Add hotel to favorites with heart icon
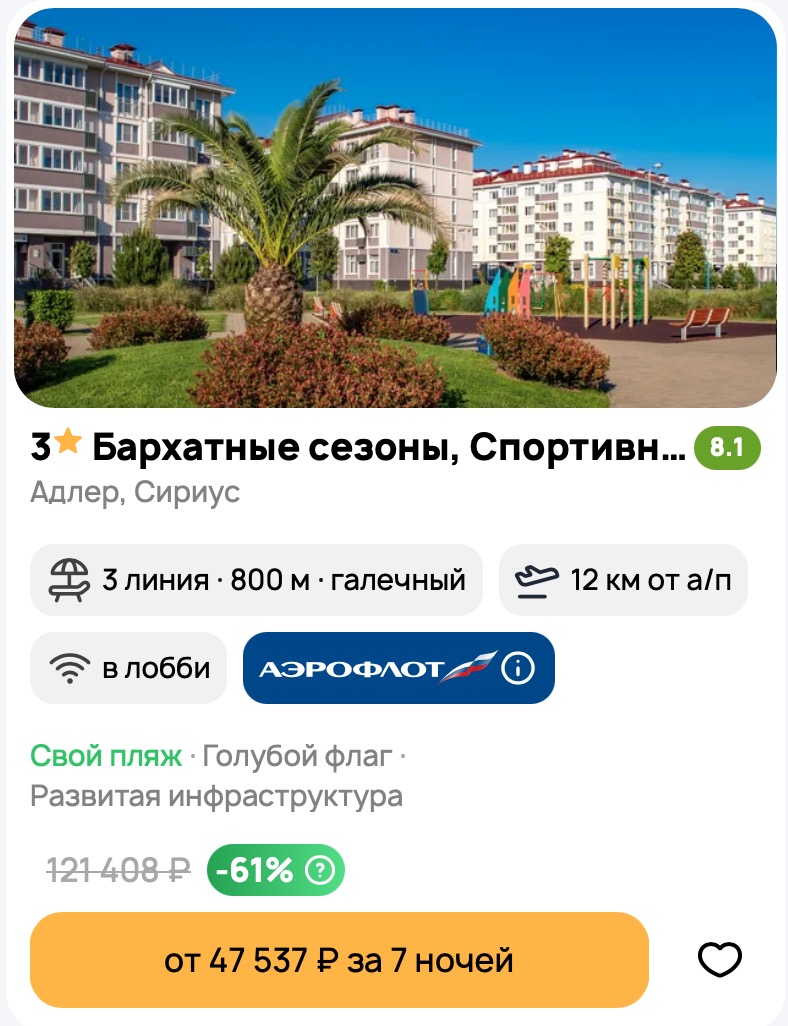 tap(719, 960)
